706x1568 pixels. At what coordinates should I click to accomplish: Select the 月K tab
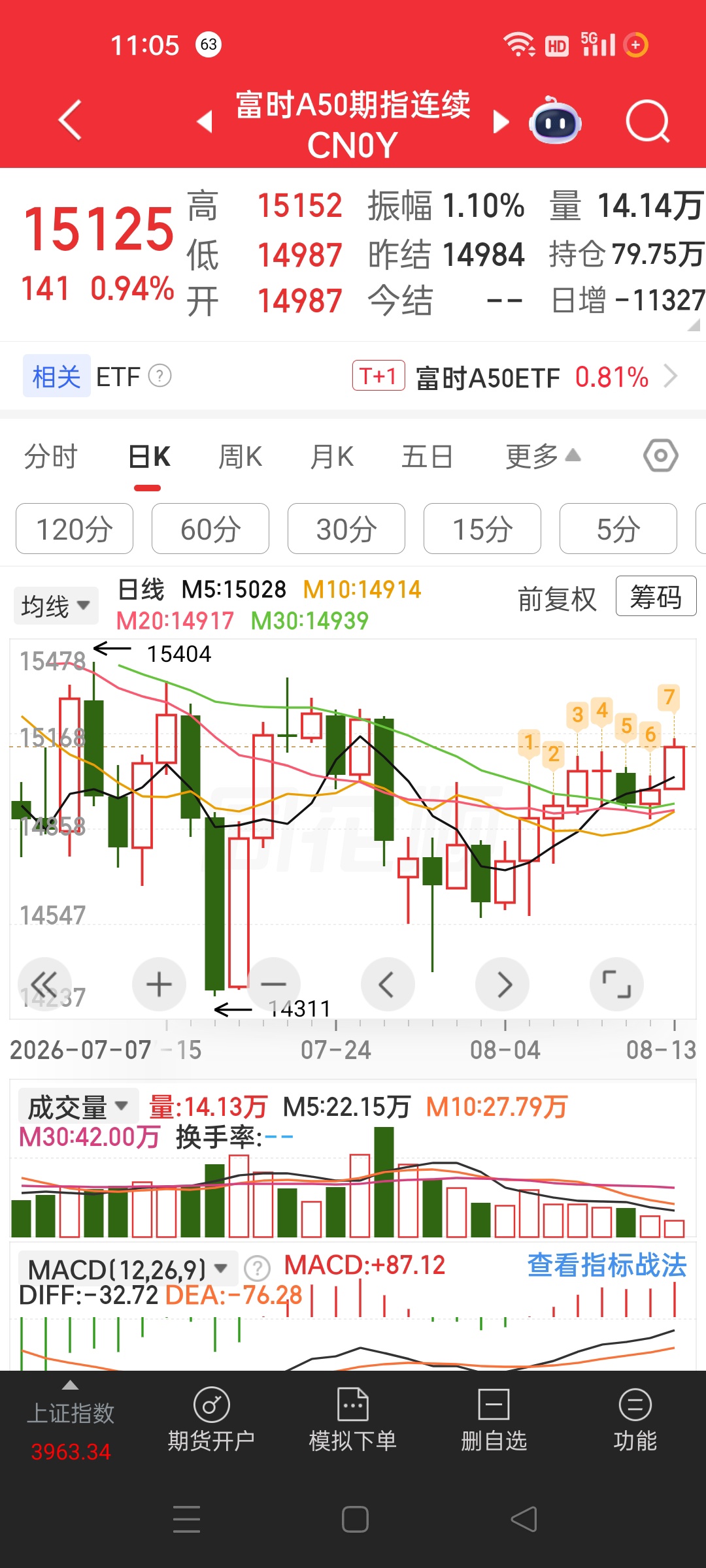(331, 457)
